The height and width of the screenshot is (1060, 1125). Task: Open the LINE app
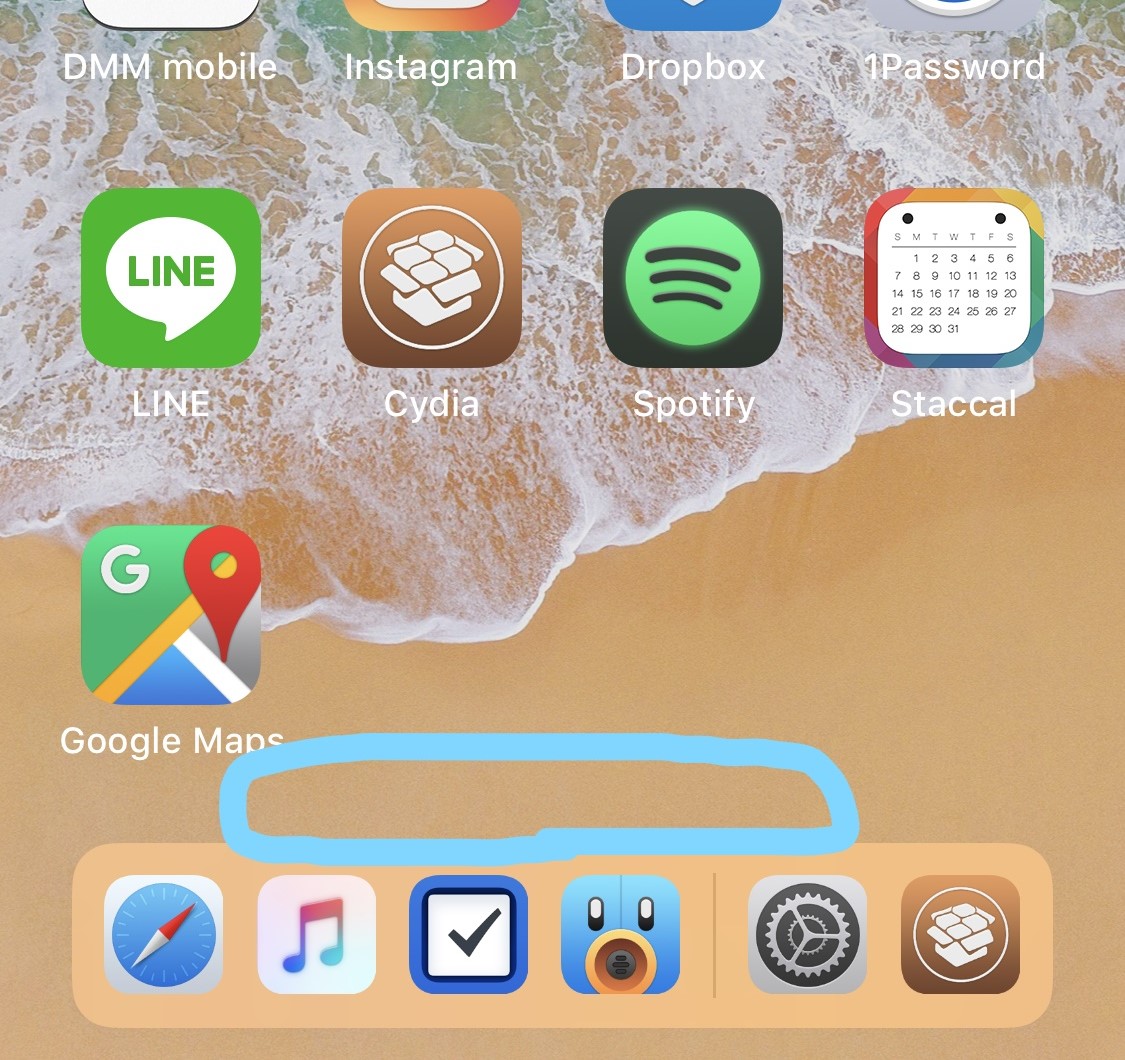click(171, 278)
